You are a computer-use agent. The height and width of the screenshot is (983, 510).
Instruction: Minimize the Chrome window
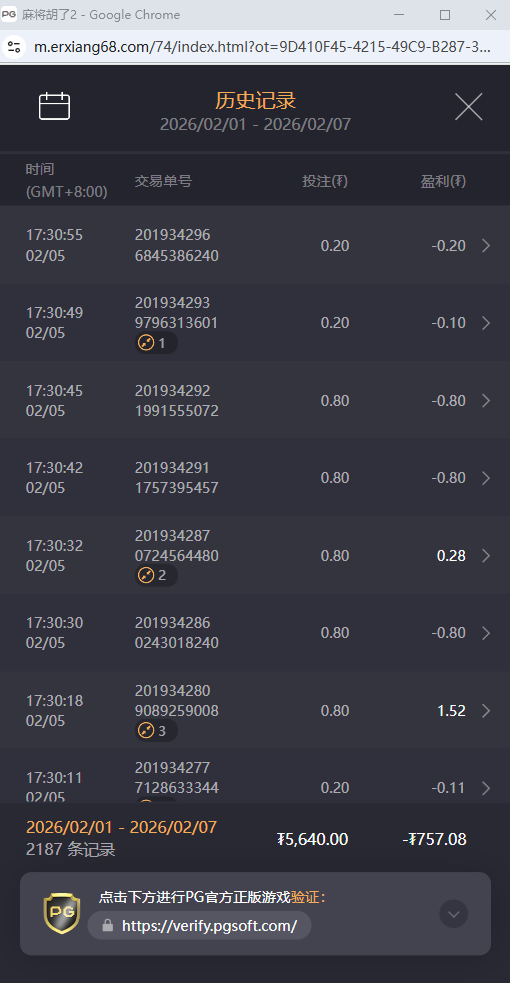399,15
